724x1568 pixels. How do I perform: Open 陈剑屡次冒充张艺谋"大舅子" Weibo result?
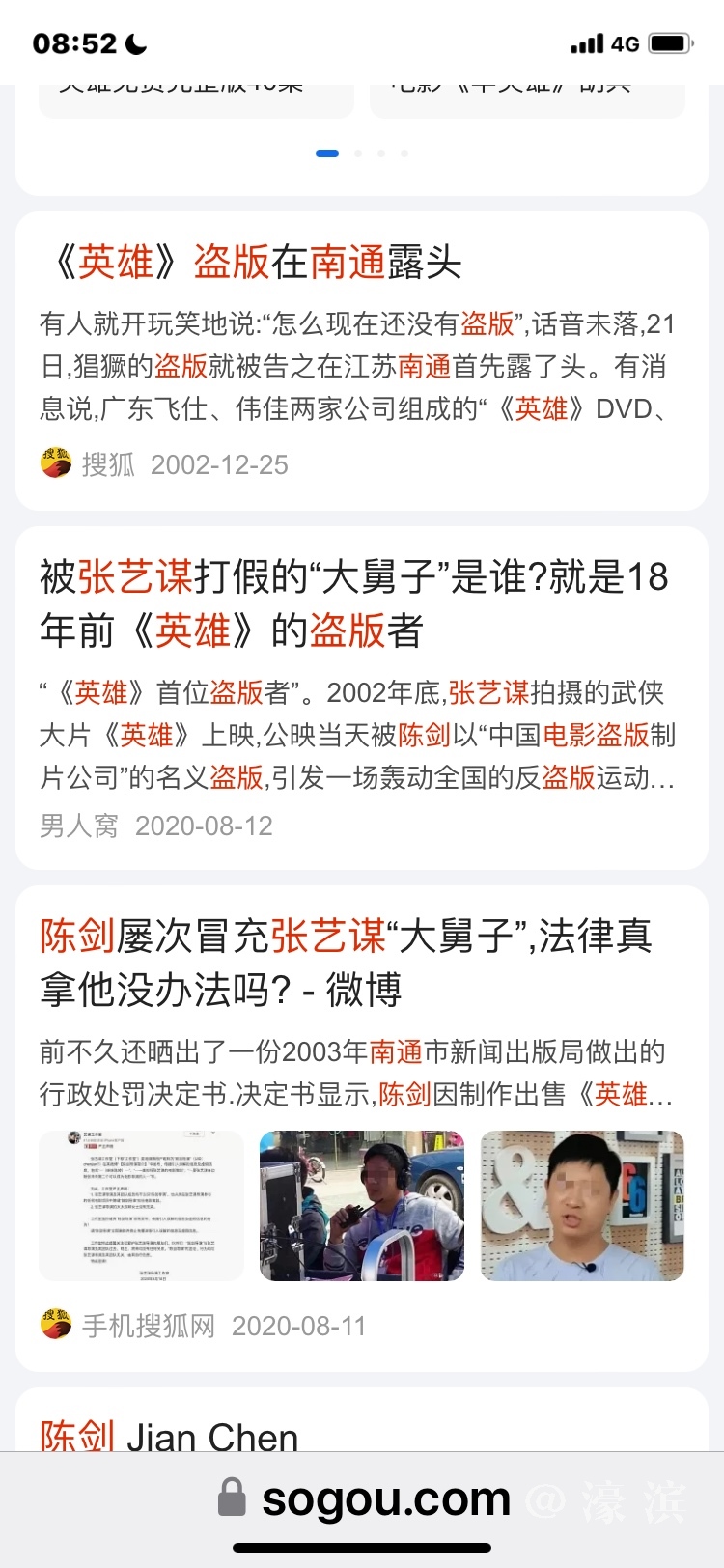pyautogui.click(x=346, y=963)
